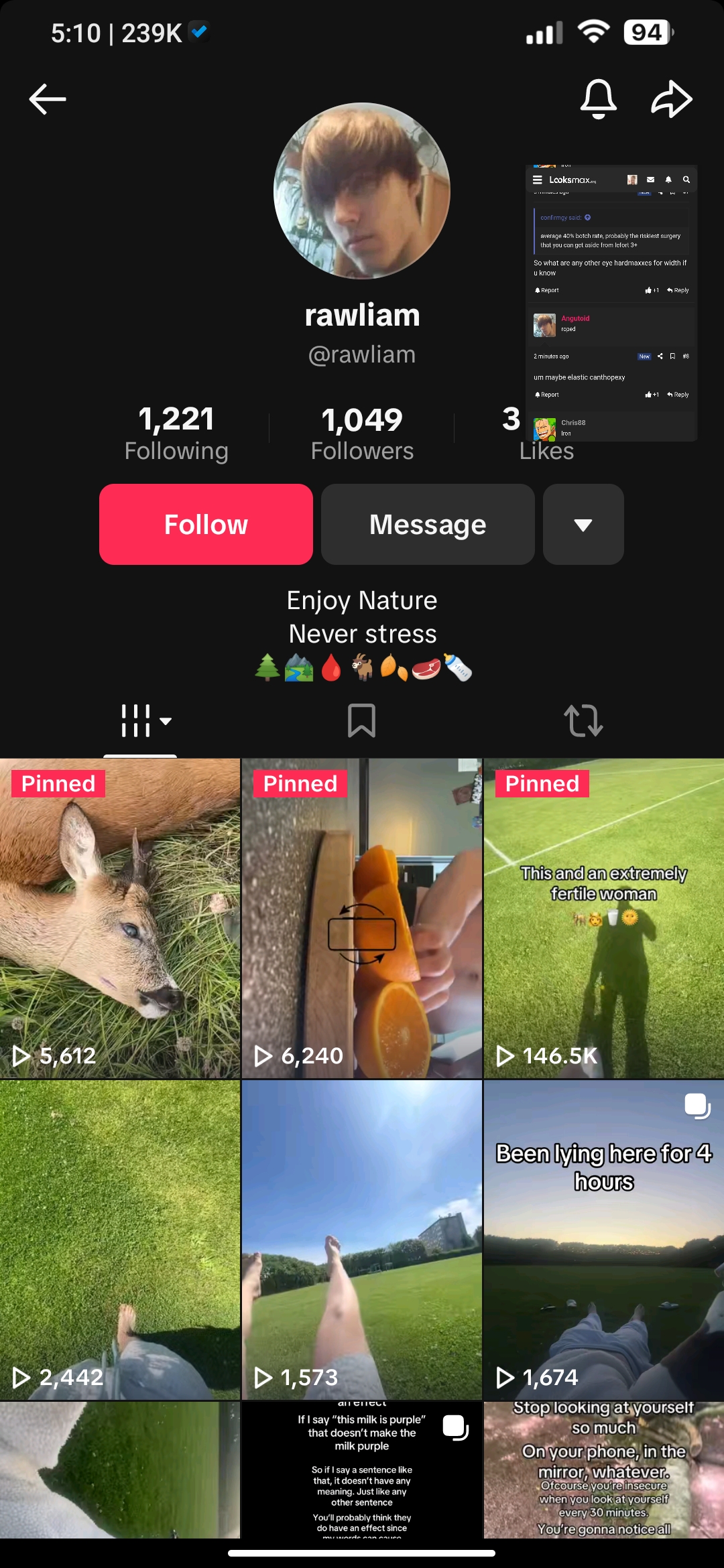This screenshot has height=1568, width=724.
Task: Switch to the reposts tab
Action: (x=583, y=721)
